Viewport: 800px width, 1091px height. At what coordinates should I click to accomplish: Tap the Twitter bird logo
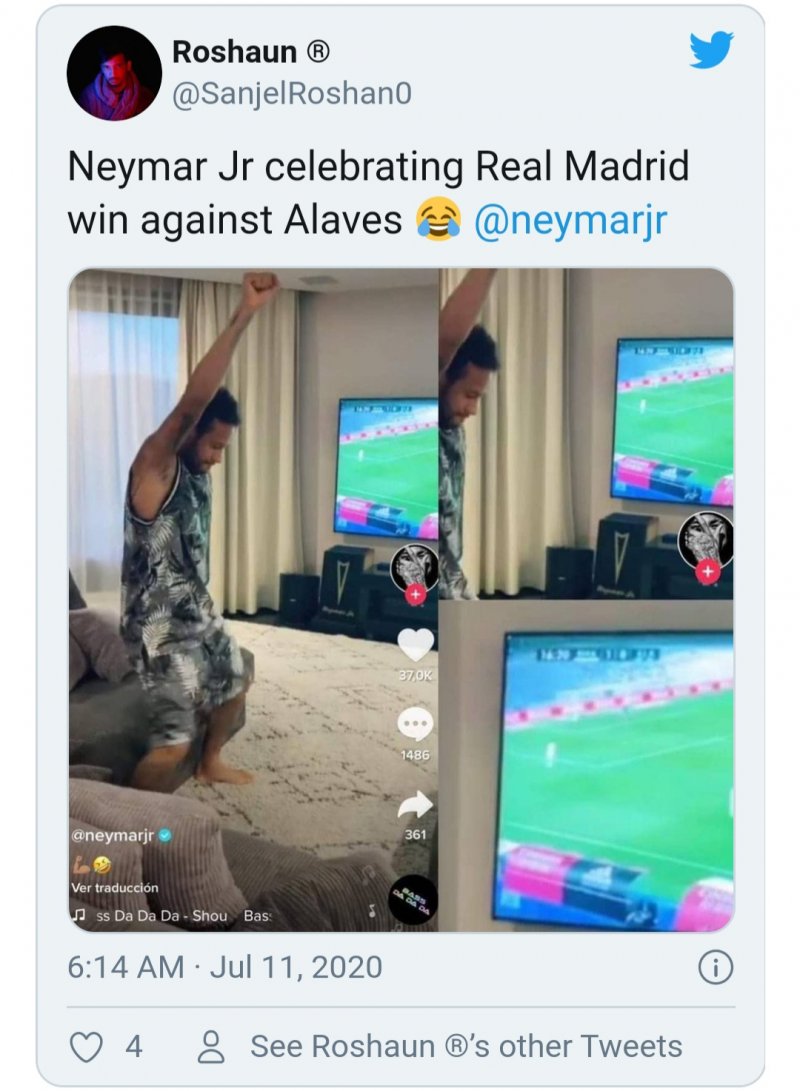[x=711, y=50]
